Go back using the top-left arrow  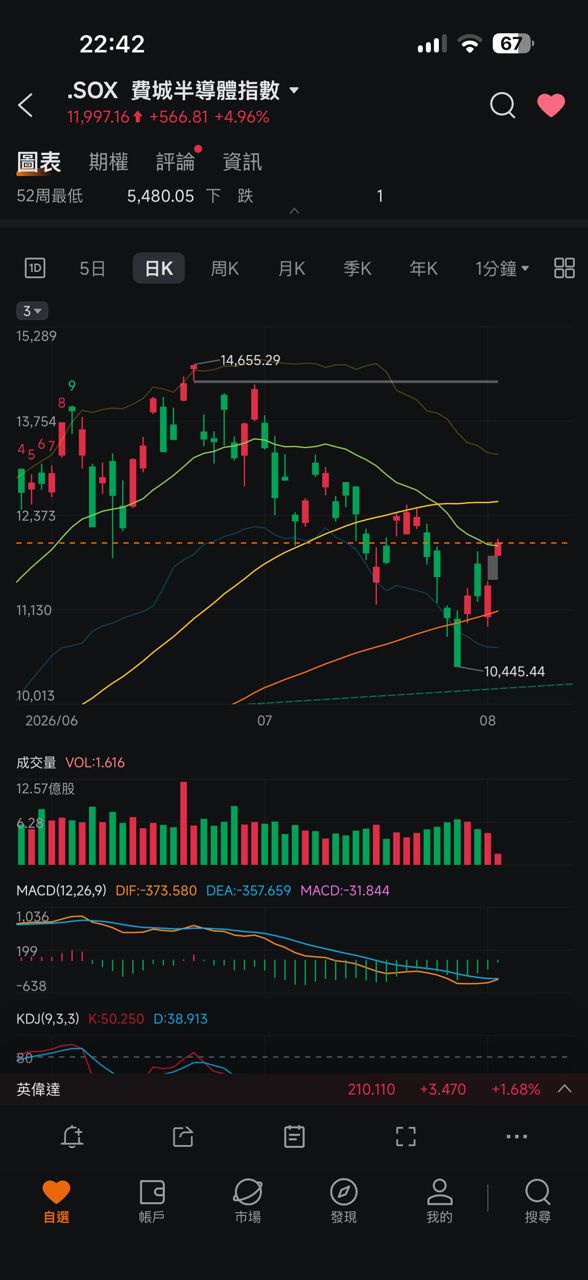[x=26, y=105]
